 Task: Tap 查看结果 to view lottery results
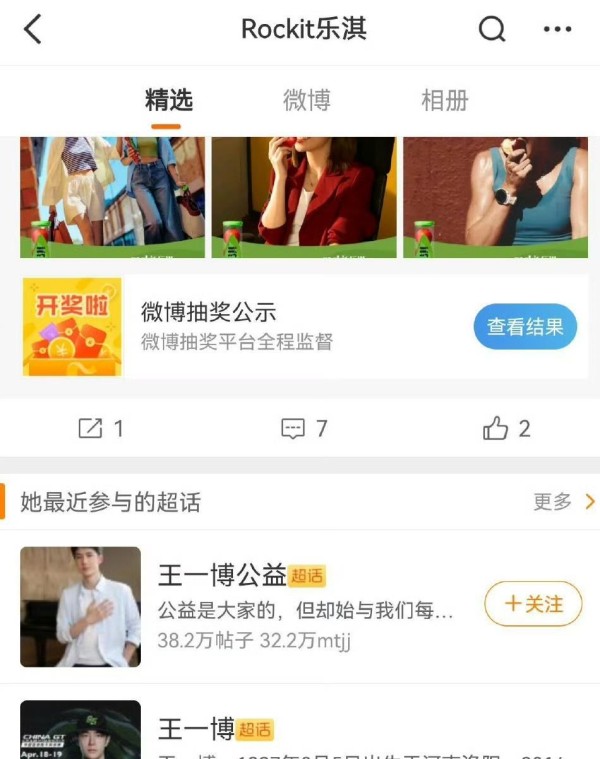(525, 326)
